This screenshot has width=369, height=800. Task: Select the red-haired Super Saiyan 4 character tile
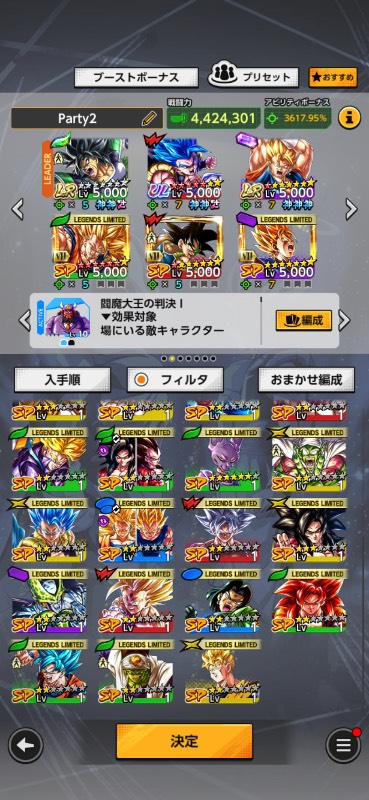coord(308,601)
